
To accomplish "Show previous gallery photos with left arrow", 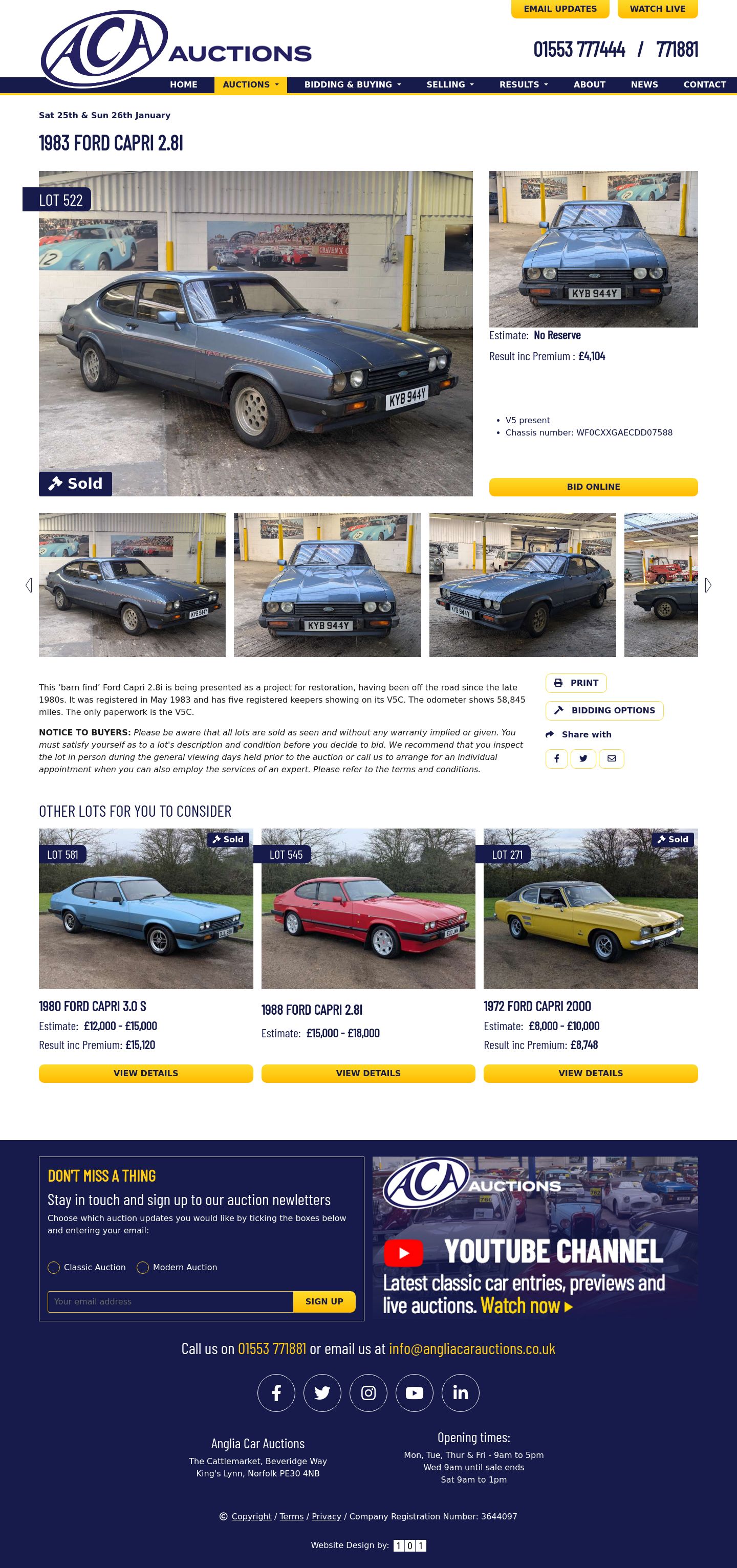I will coord(29,585).
